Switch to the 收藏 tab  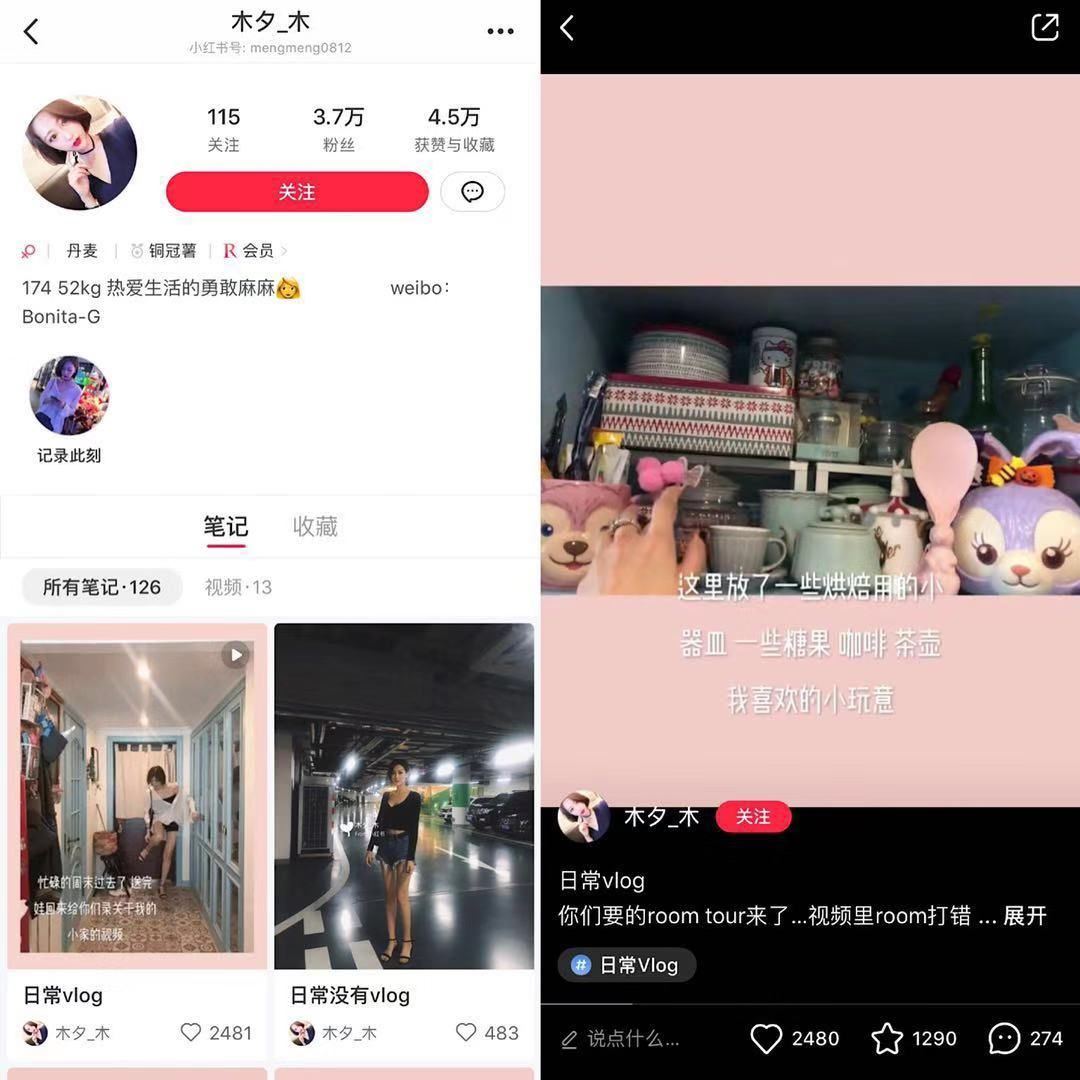pyautogui.click(x=315, y=526)
